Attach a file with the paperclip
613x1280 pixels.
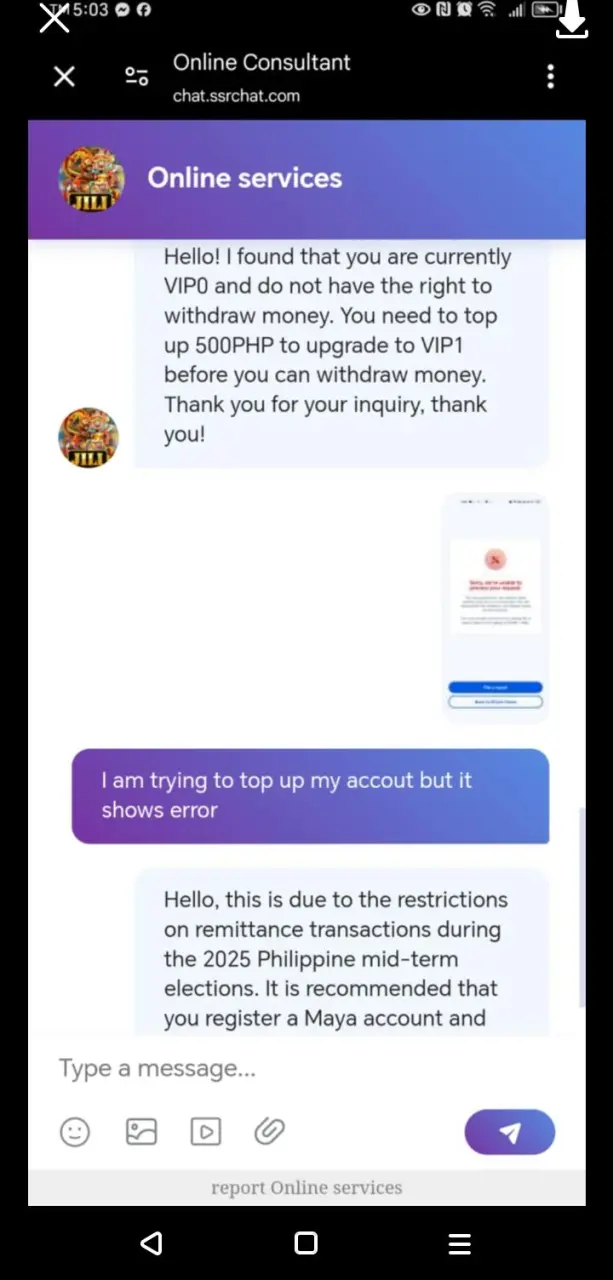(270, 1131)
